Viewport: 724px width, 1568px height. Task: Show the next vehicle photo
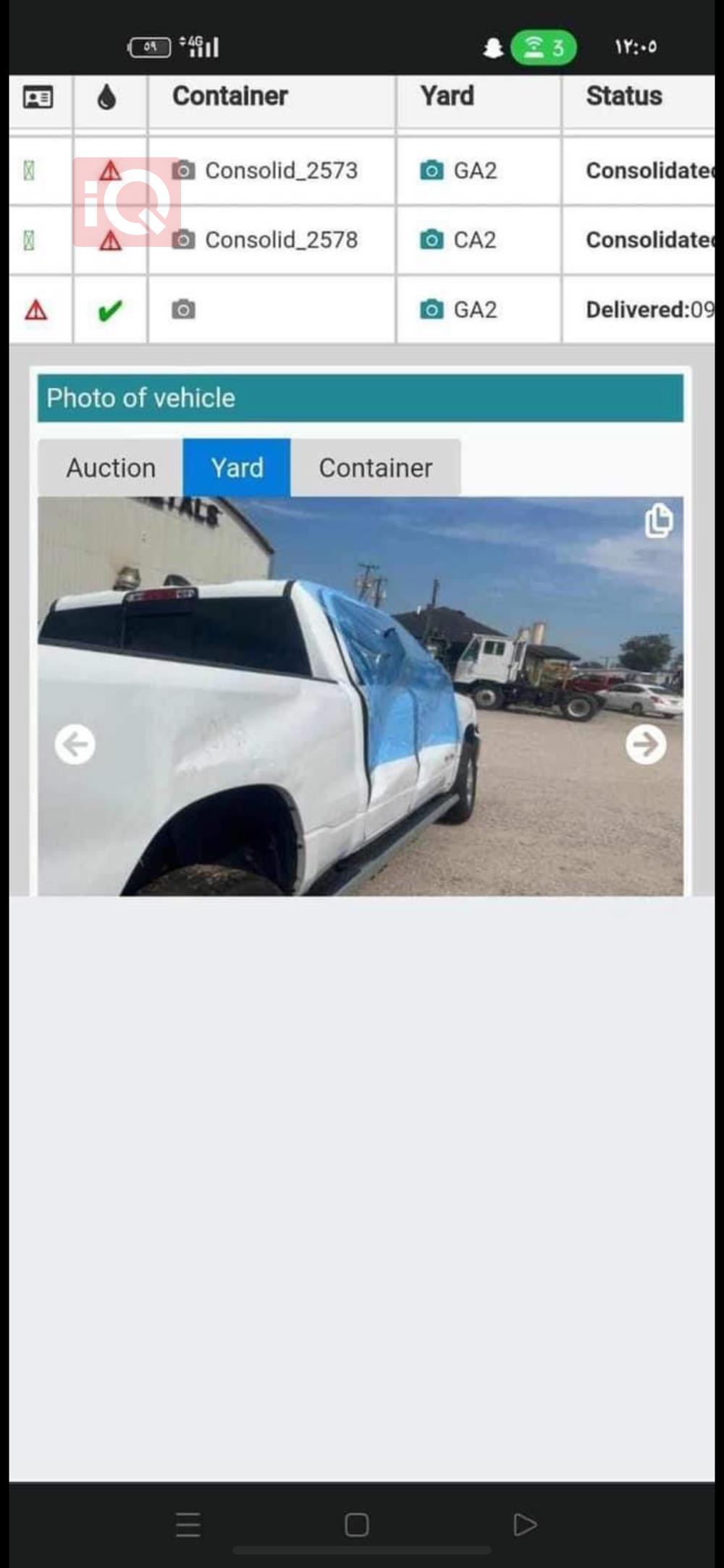tap(646, 744)
